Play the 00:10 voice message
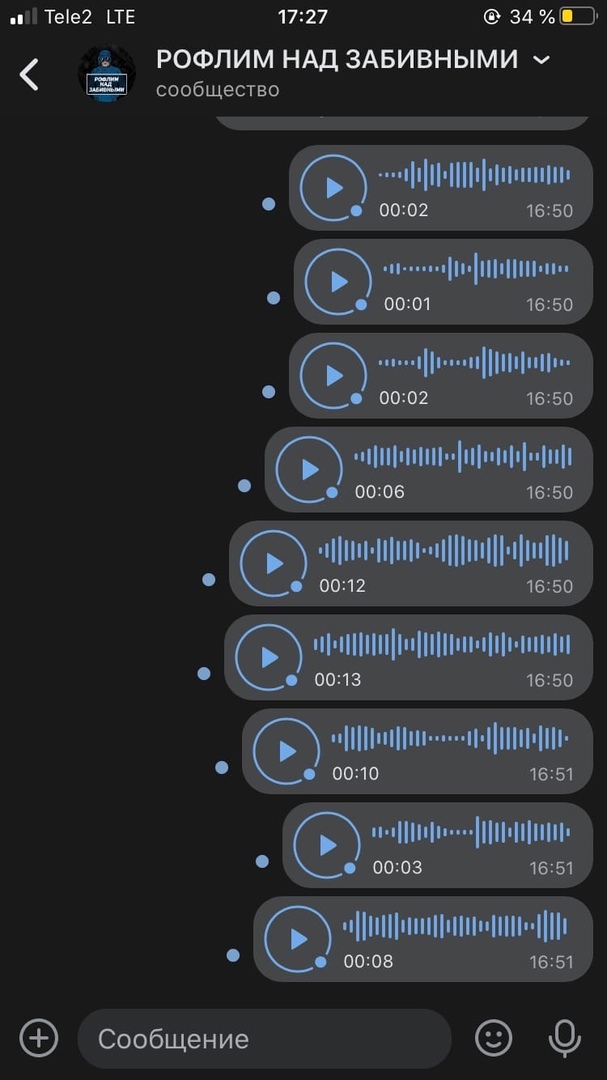 coord(286,751)
